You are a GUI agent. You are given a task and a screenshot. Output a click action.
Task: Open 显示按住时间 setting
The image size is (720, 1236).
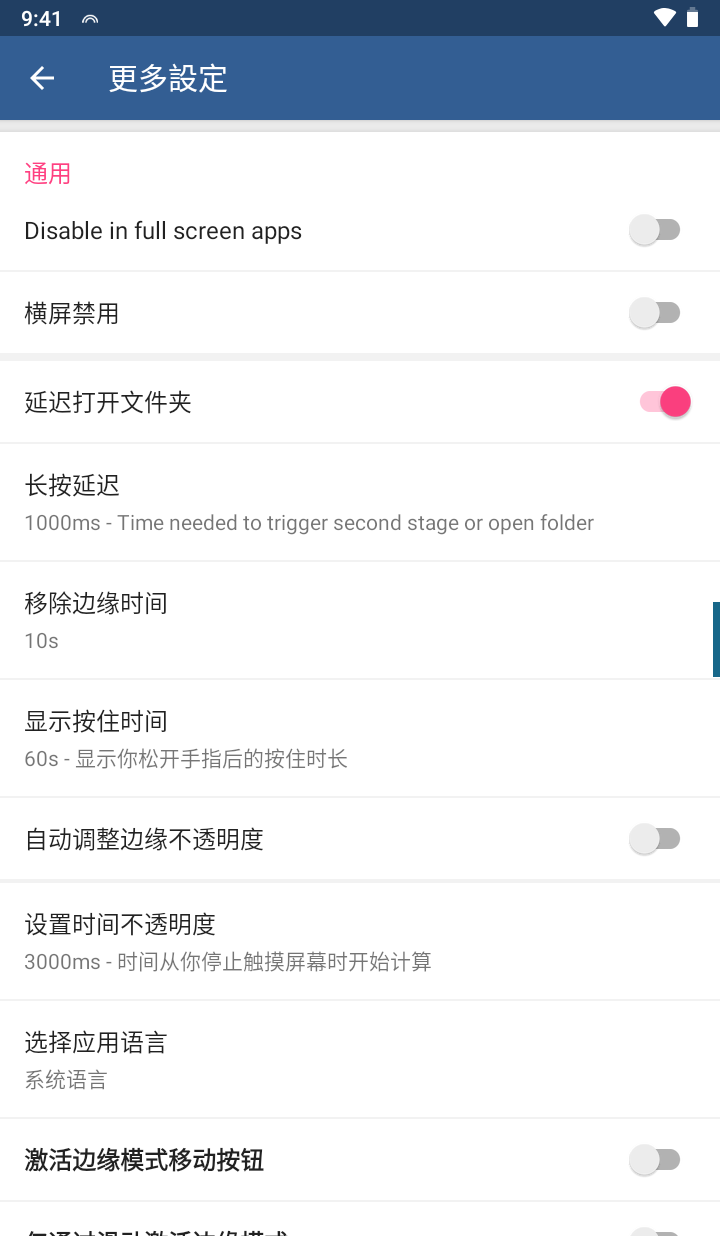360,738
